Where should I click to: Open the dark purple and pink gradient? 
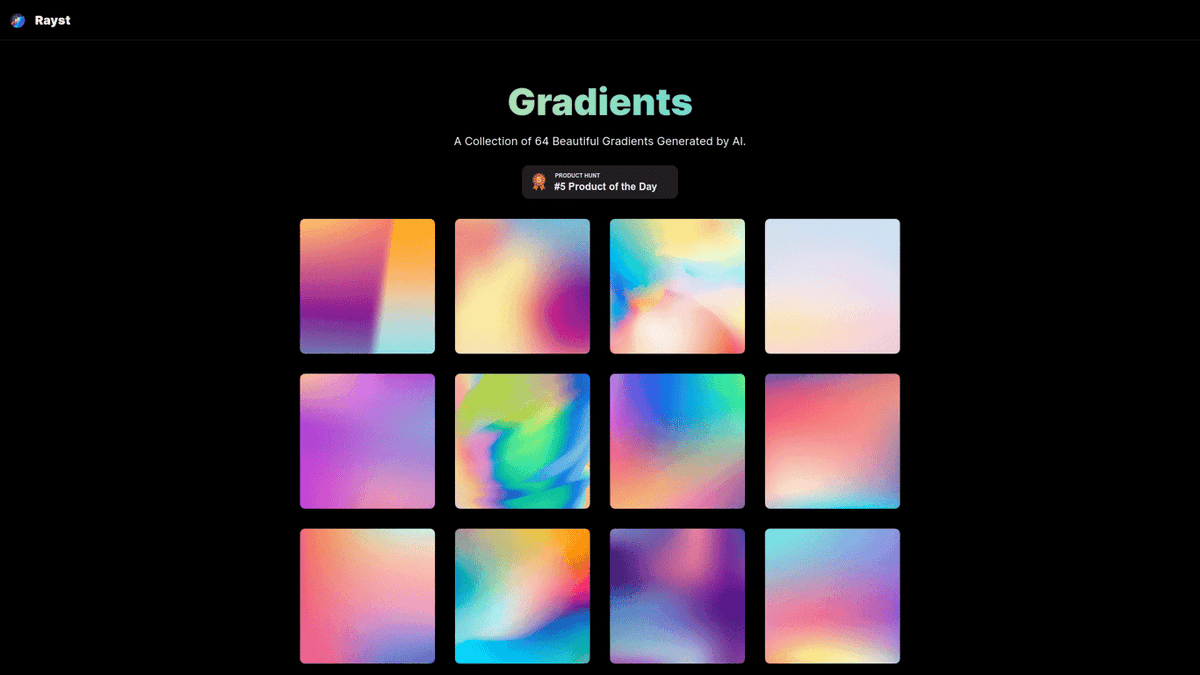677,596
